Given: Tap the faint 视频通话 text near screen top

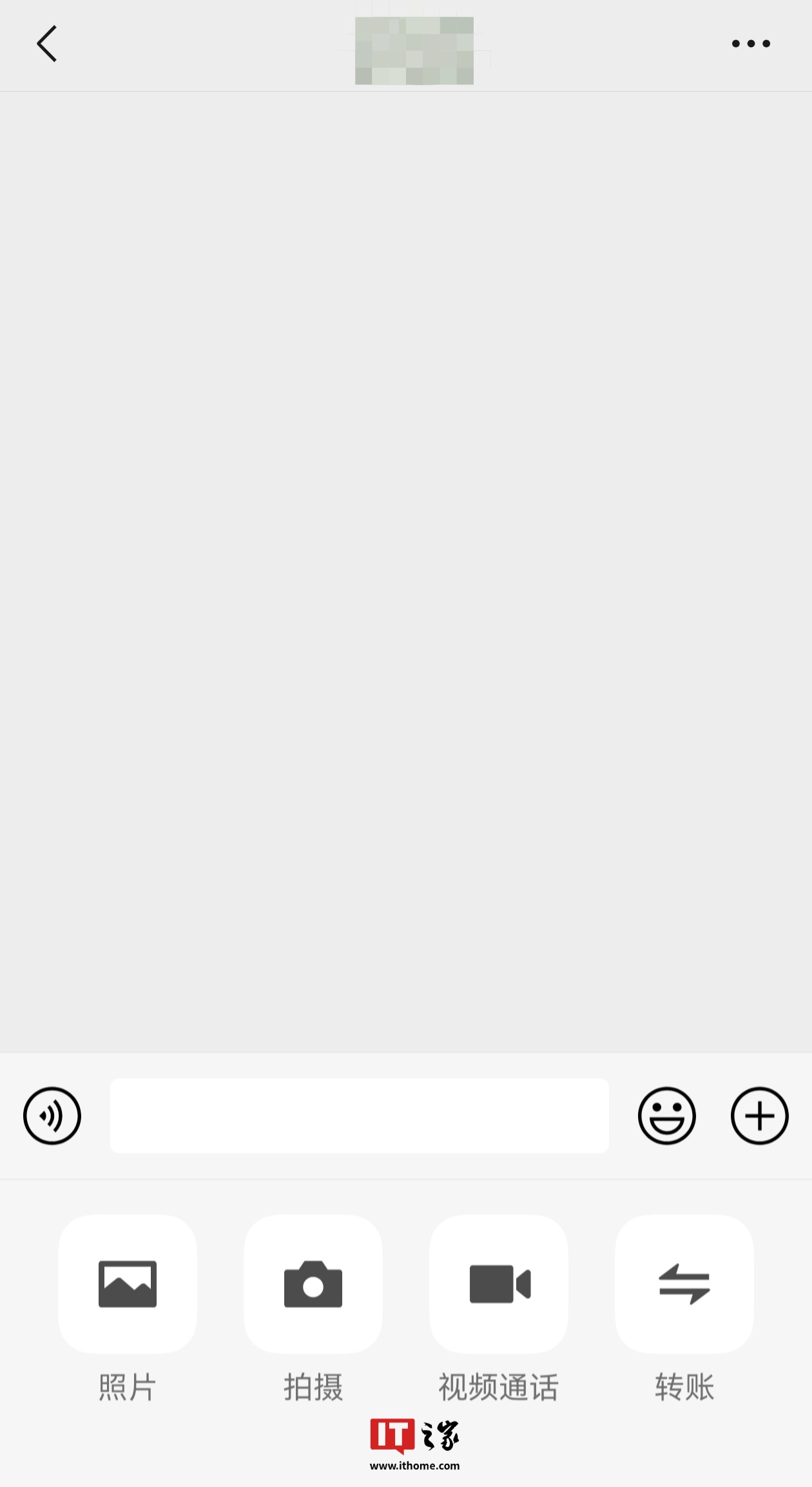Looking at the screenshot, I should pos(498,199).
